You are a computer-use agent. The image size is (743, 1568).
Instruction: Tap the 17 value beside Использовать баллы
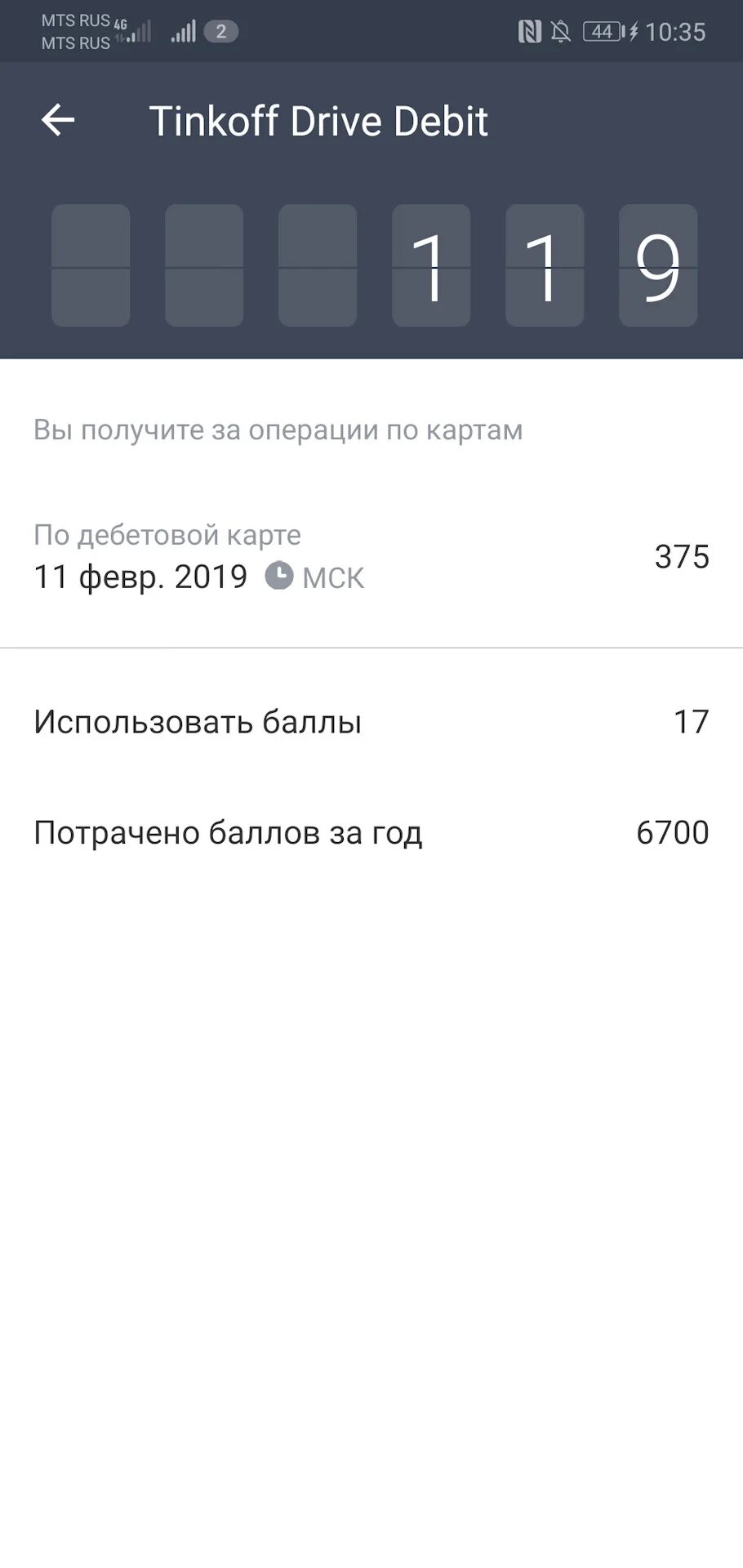[x=690, y=721]
